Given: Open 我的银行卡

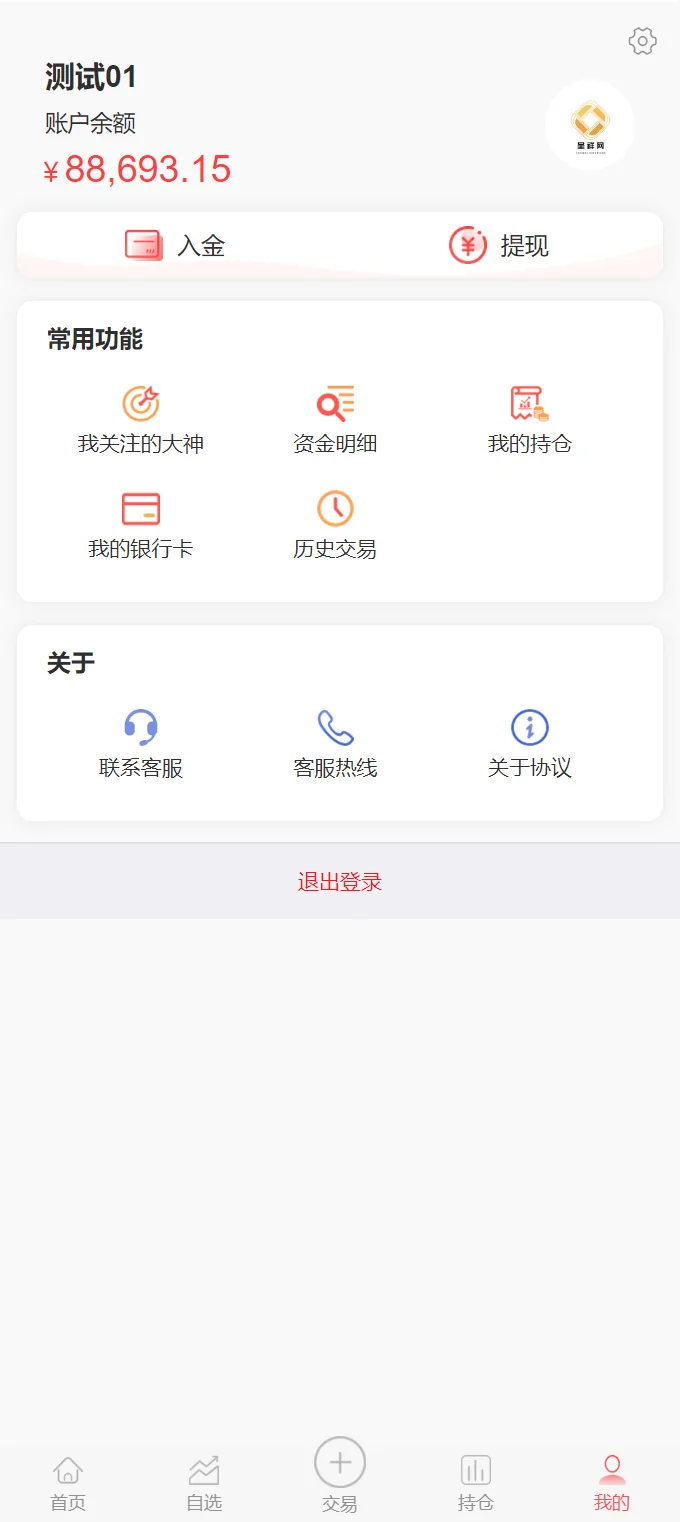Looking at the screenshot, I should tap(141, 525).
